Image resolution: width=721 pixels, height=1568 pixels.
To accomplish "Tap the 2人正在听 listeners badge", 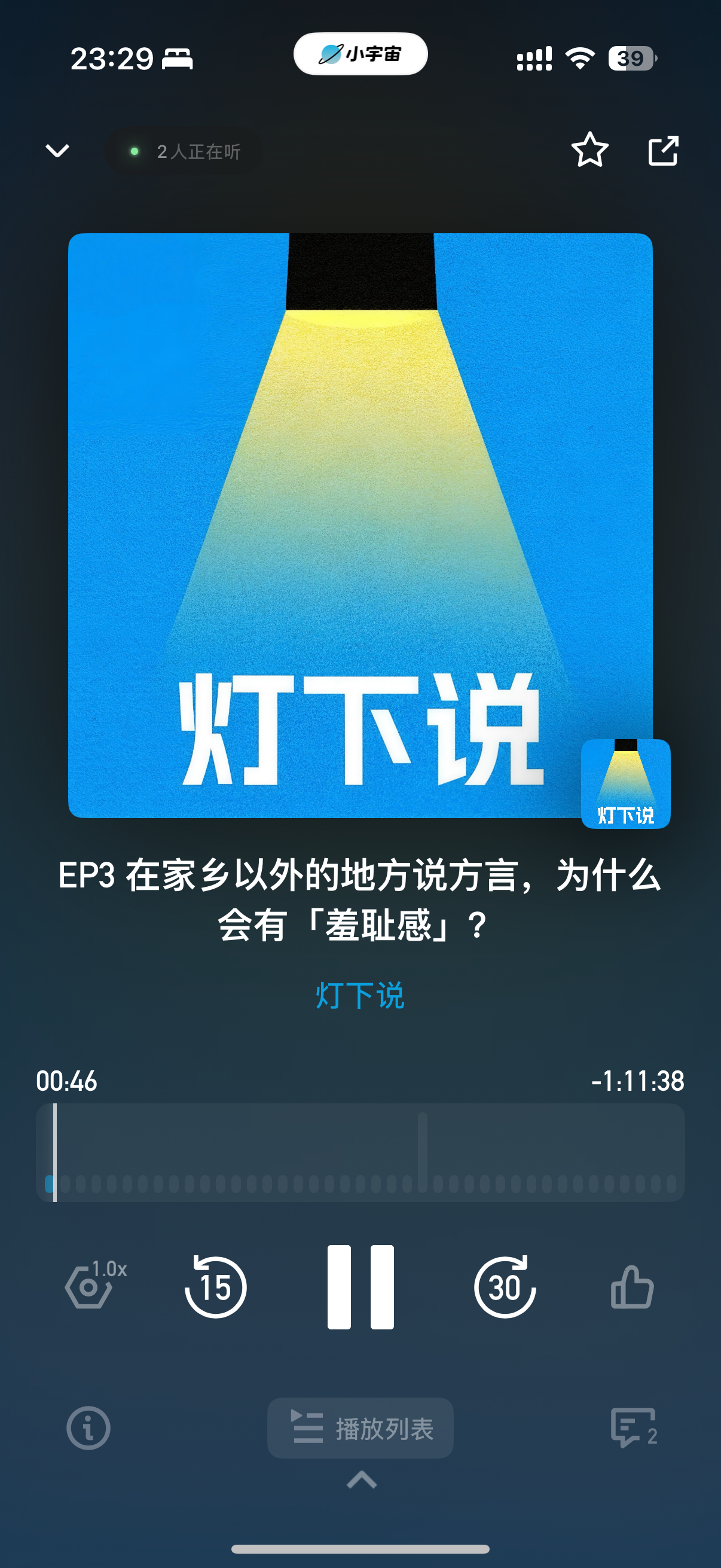I will point(184,151).
